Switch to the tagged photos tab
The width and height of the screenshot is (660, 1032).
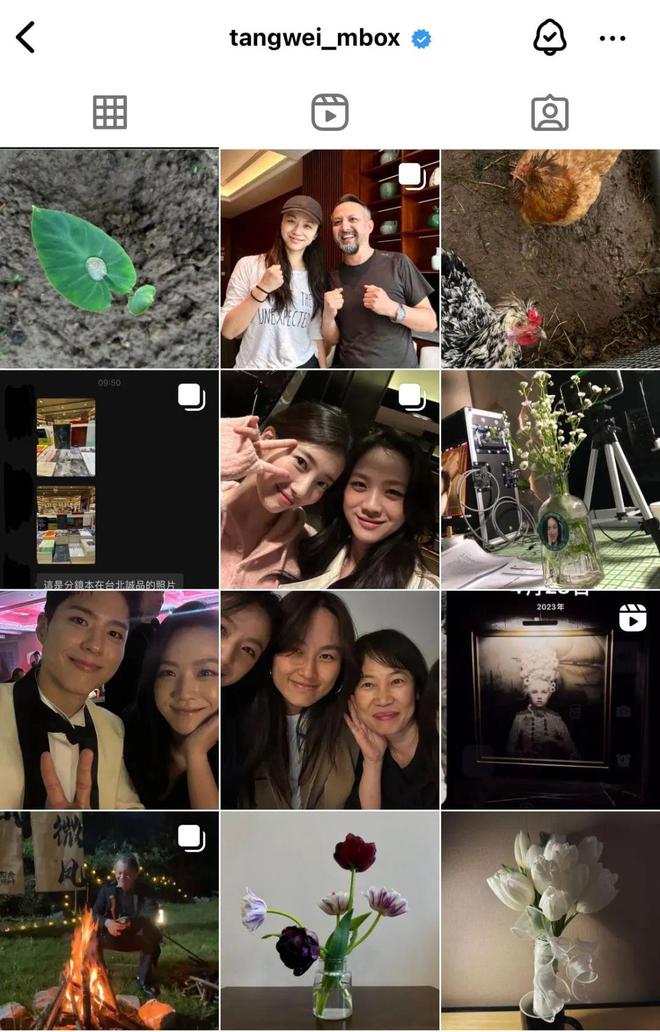point(549,113)
